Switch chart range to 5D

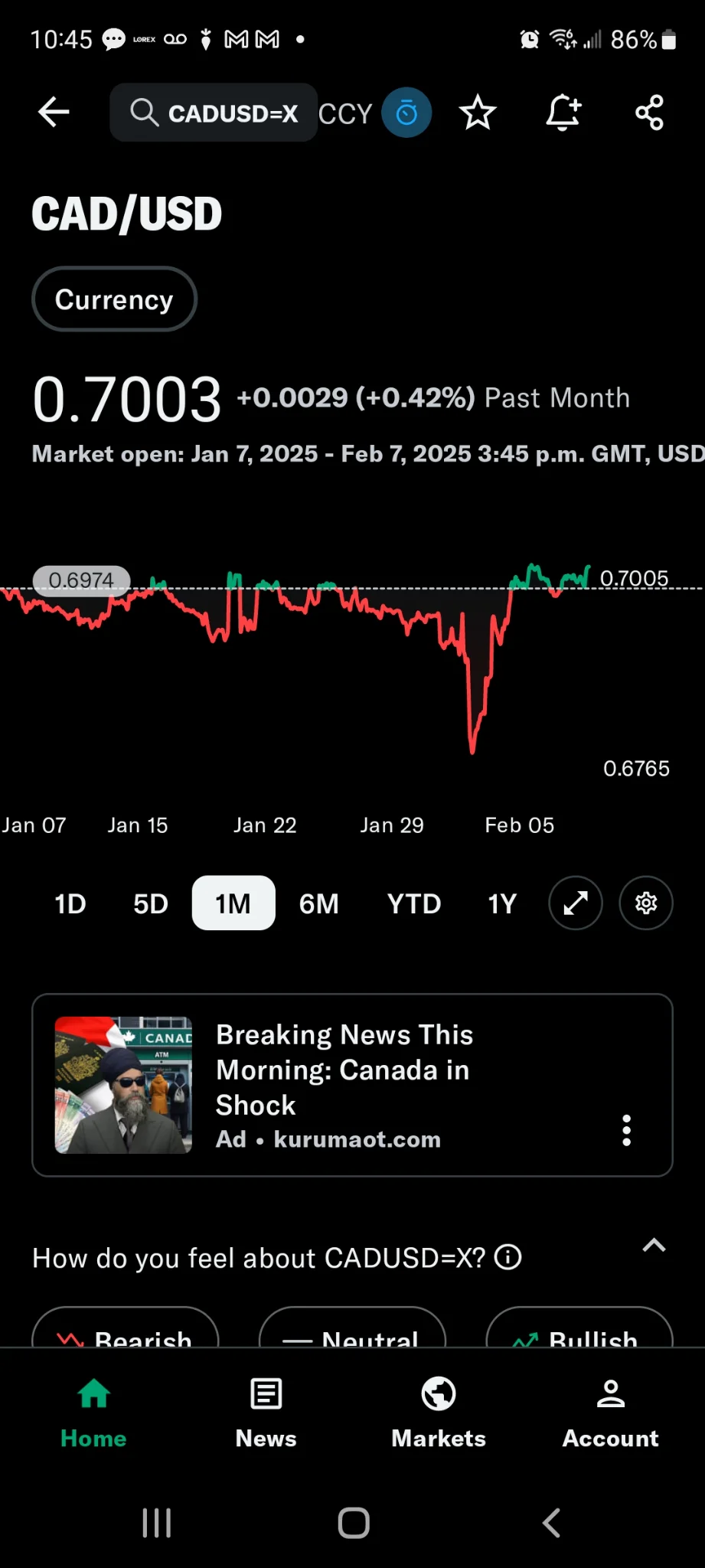coord(151,903)
